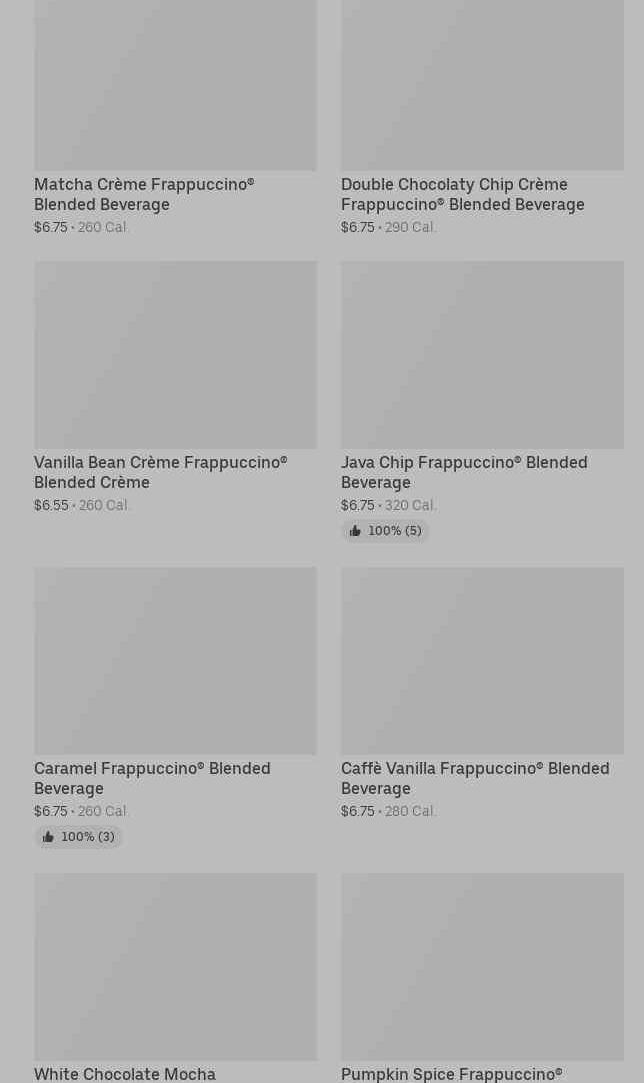644x1083 pixels.
Task: Open Caramel Frappuccino Blended Beverage
Action: tap(176, 708)
